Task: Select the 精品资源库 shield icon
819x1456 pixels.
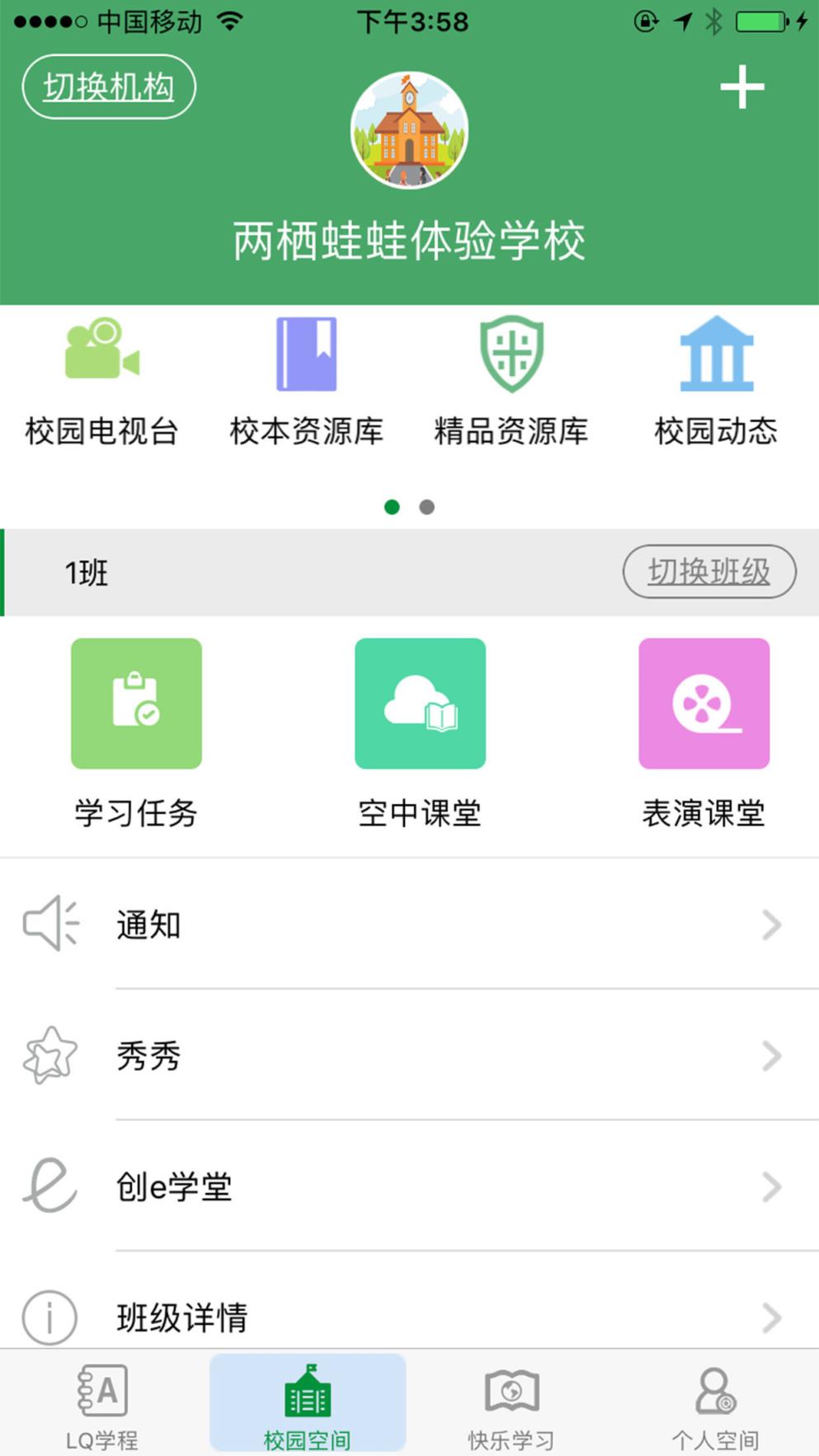Action: tap(511, 356)
